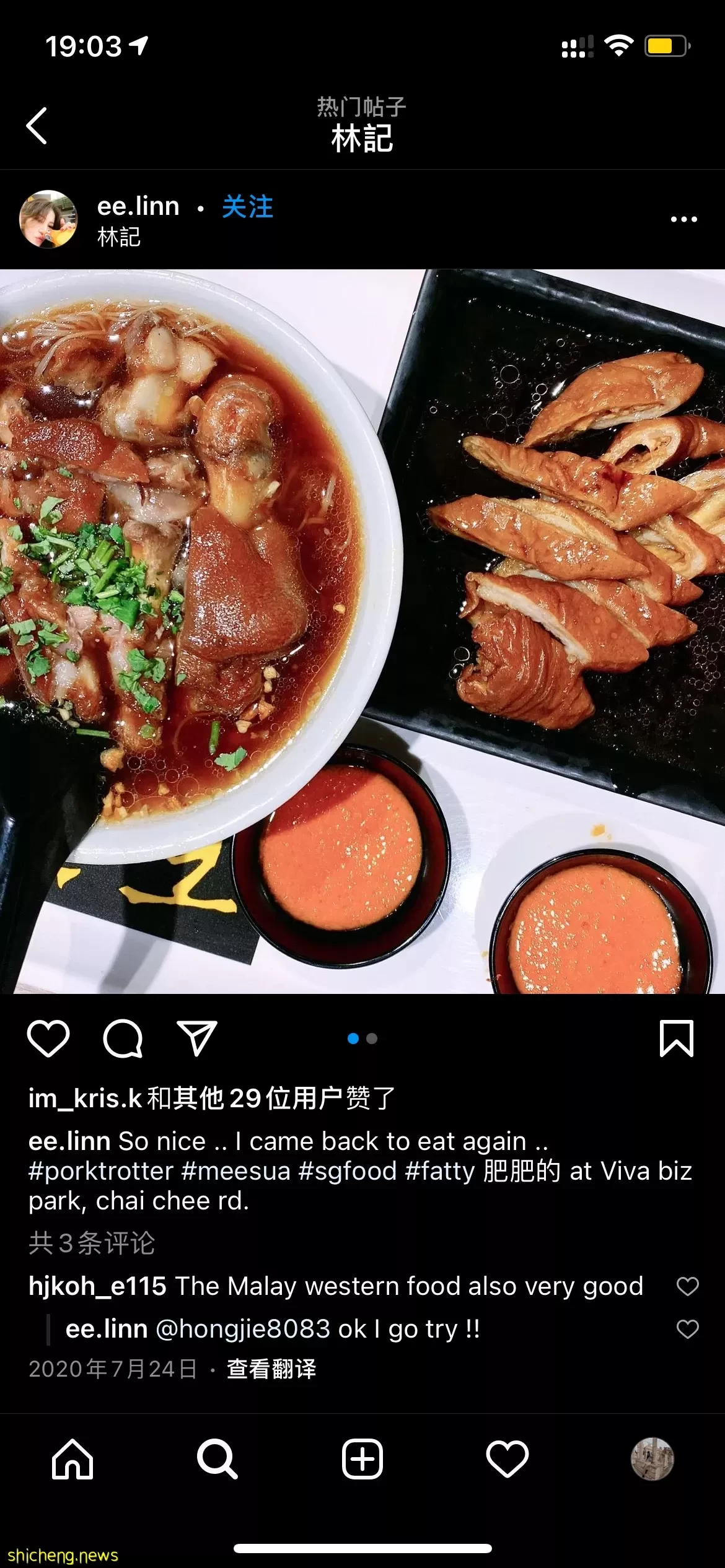Open the activity heart tab
Screen dimensions: 725x1568
pos(507,1459)
